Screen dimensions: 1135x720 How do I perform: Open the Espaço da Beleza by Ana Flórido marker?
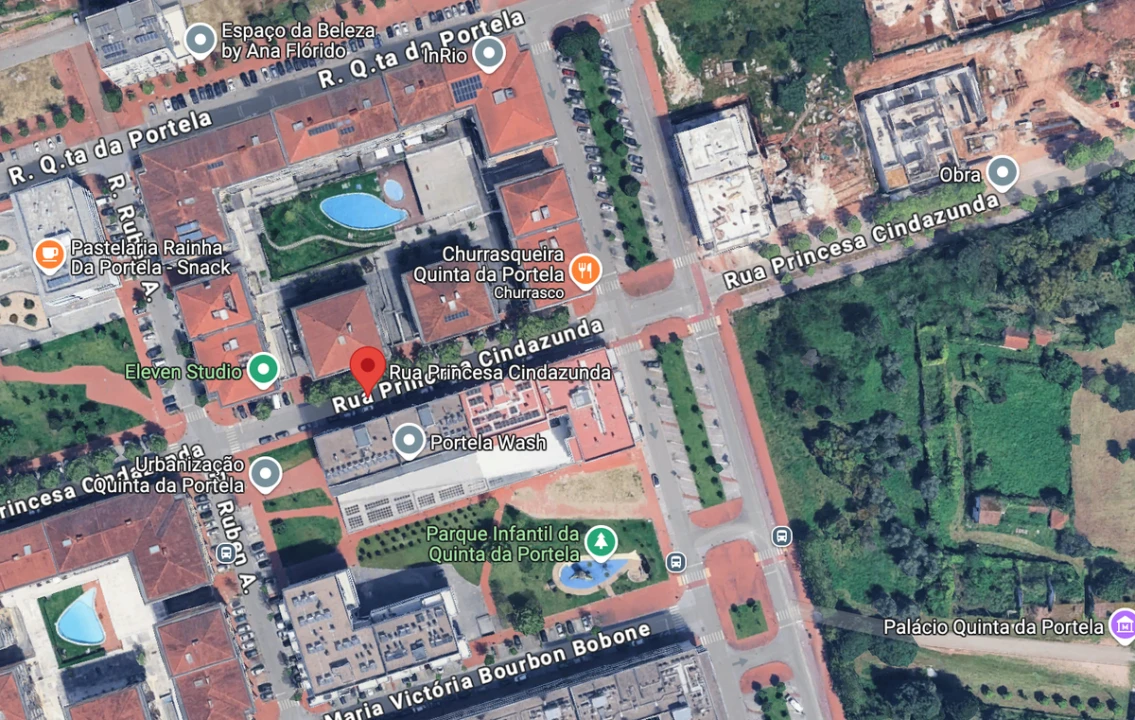(x=201, y=40)
